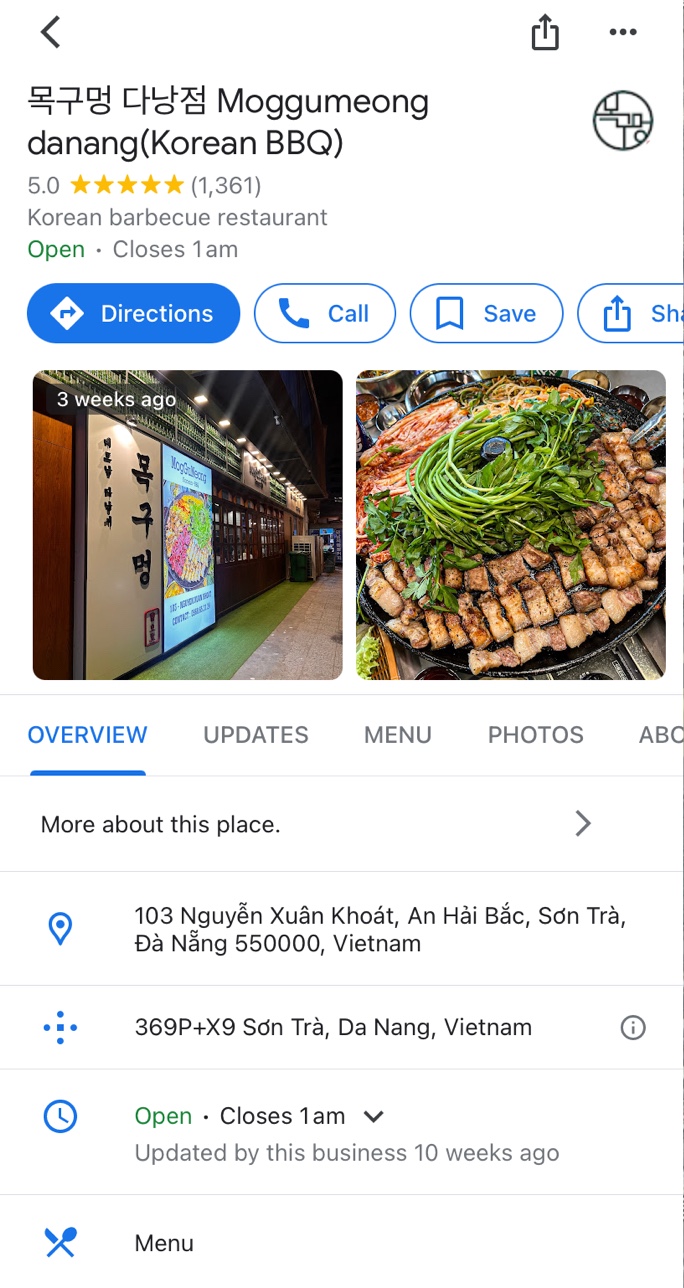Get directions to Moggumeong
This screenshot has width=684, height=1288.
(134, 314)
